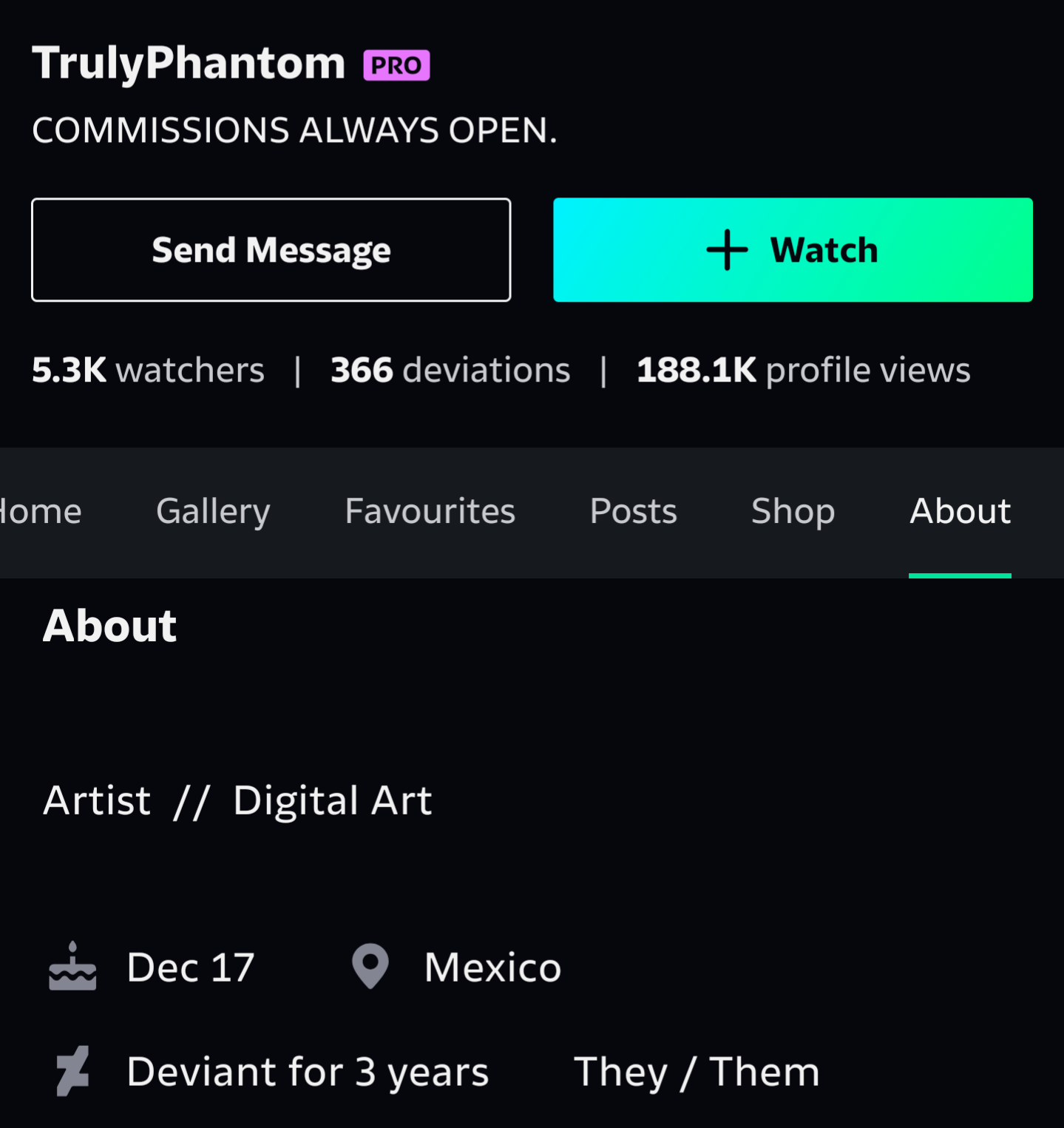Go to the Favourites tab
The image size is (1064, 1128).
pos(430,511)
